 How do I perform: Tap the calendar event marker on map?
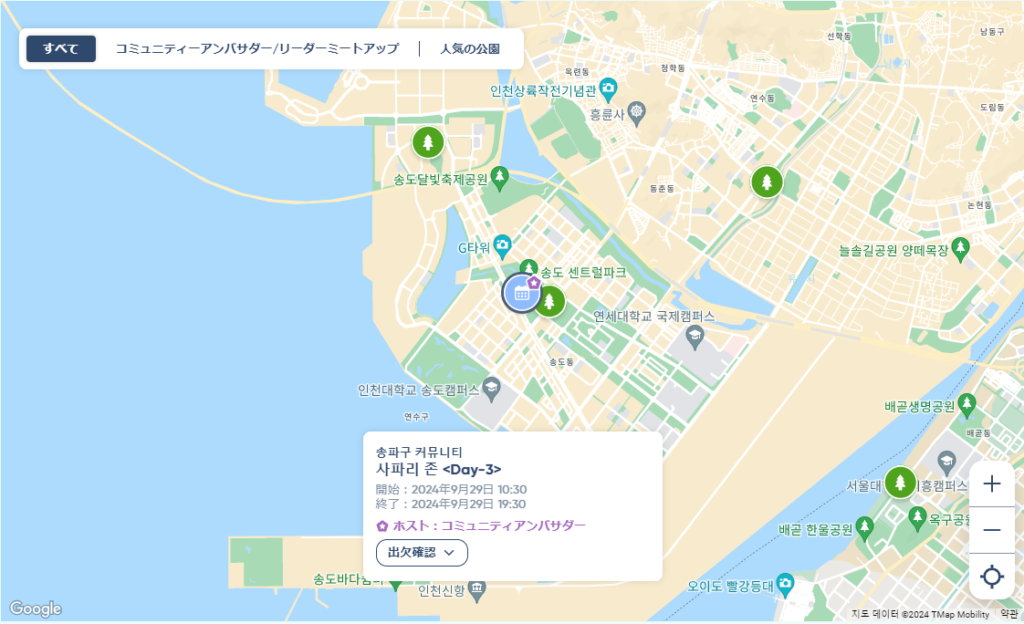(x=520, y=293)
